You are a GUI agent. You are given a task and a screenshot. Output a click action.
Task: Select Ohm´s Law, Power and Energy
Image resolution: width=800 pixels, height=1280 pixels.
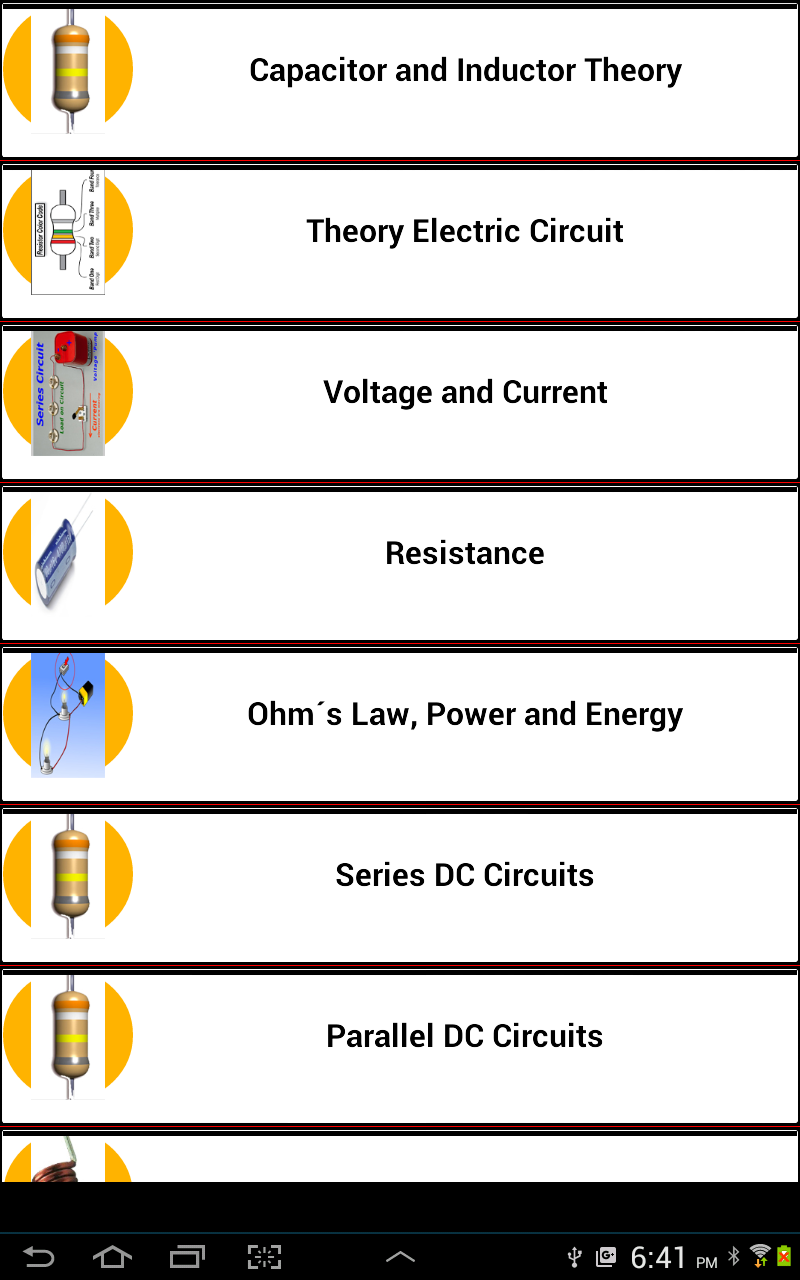point(465,714)
